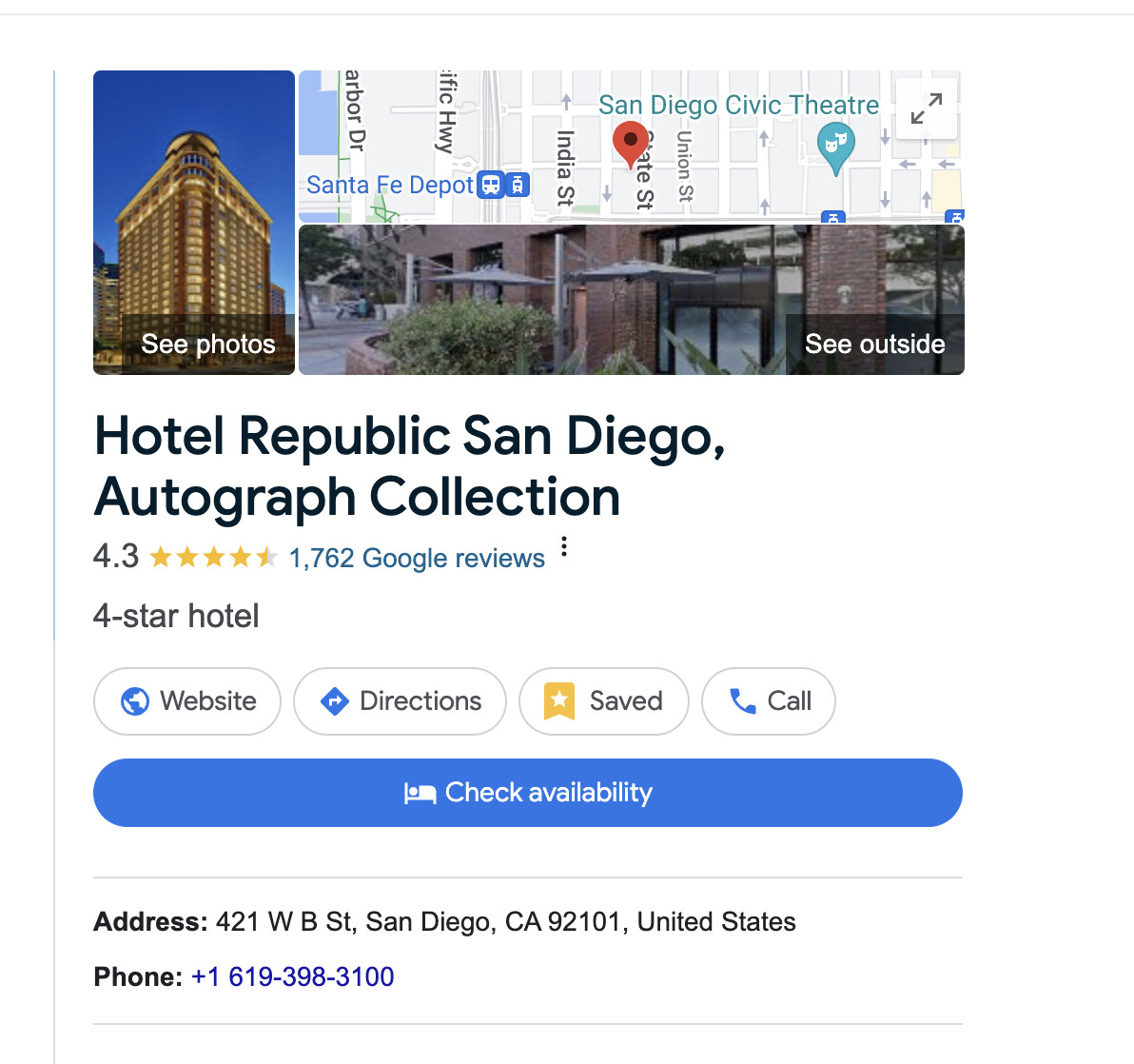Expand the map to full view
This screenshot has width=1134, height=1064.
pyautogui.click(x=926, y=108)
